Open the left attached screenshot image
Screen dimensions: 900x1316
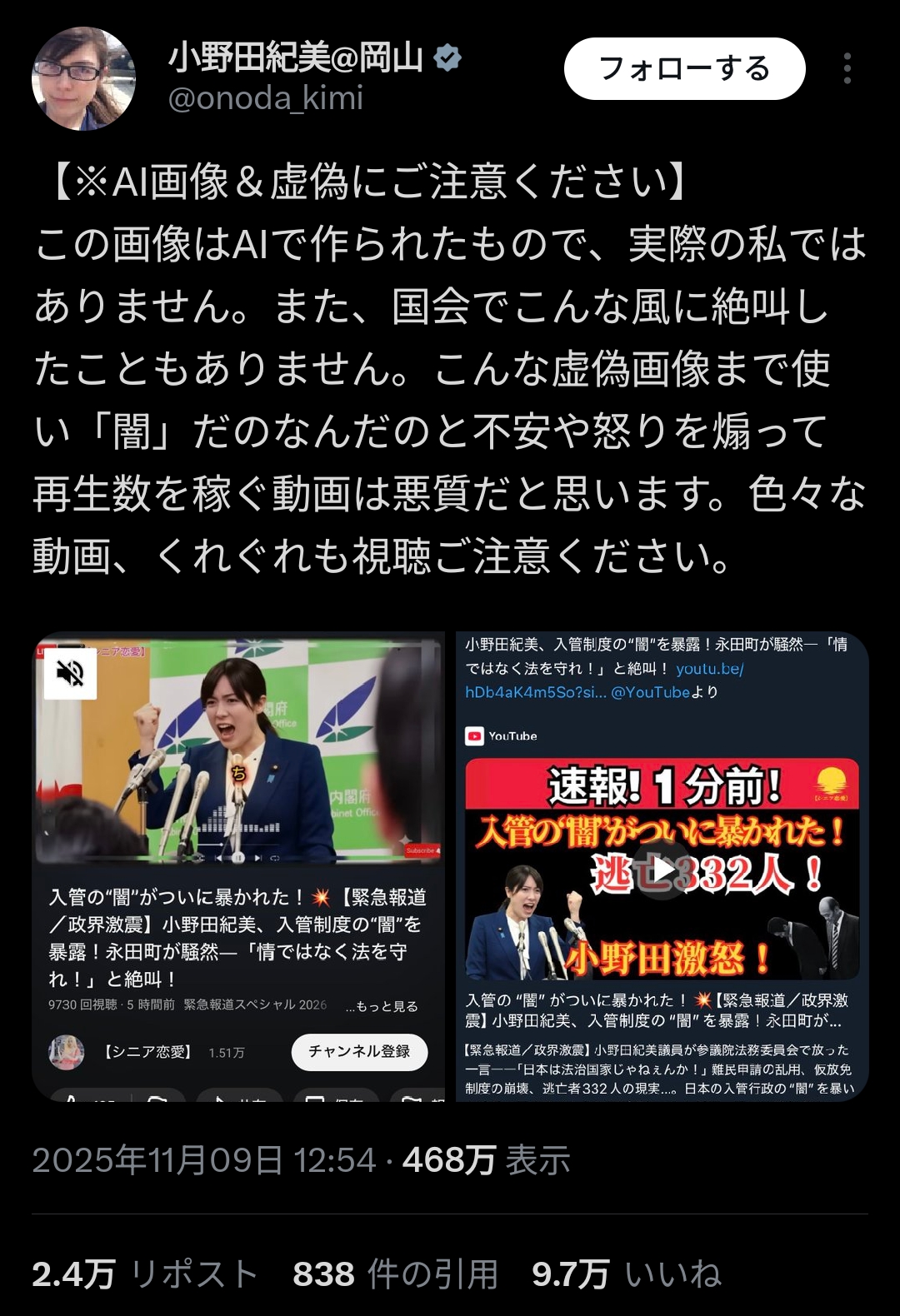pos(238,866)
